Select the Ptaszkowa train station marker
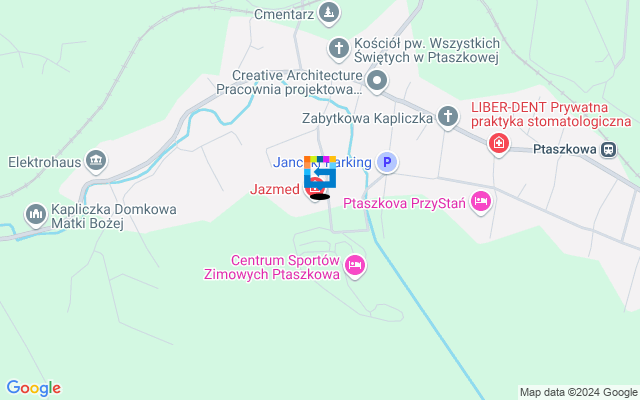 (x=609, y=149)
